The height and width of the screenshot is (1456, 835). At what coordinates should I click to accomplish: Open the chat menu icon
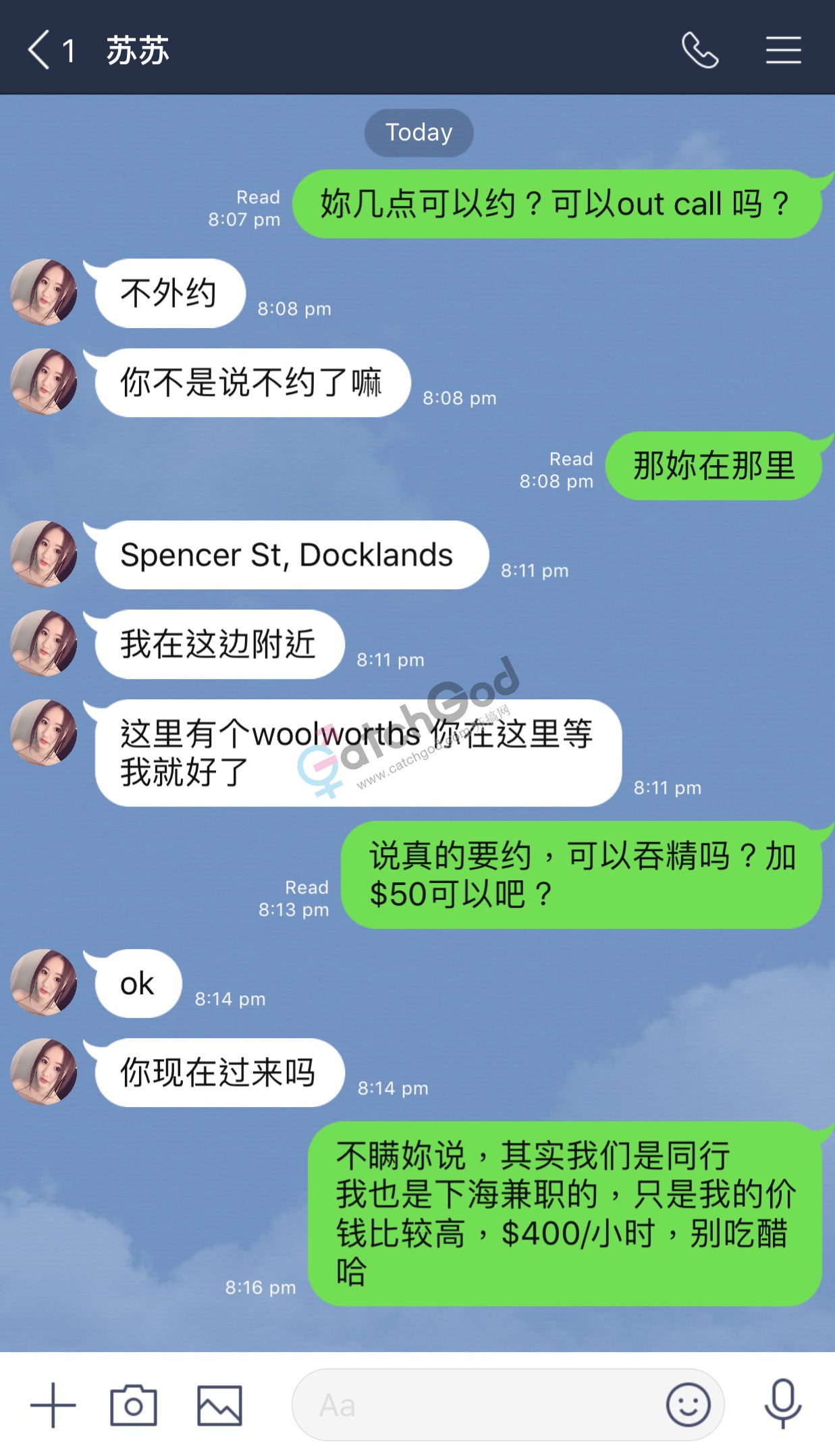point(783,50)
